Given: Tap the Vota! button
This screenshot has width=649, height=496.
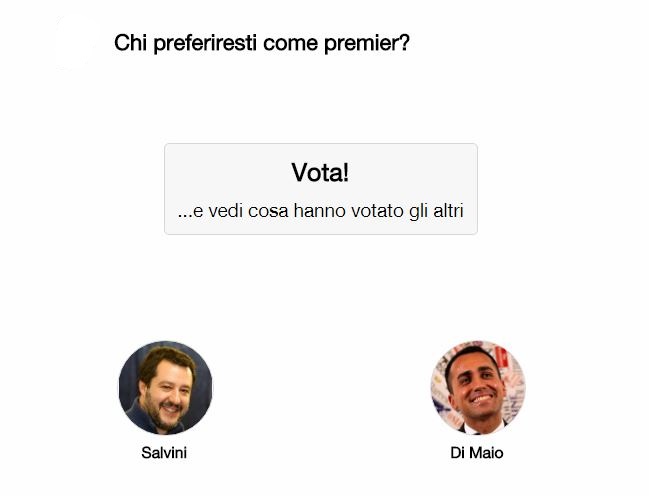Looking at the screenshot, I should (320, 189).
